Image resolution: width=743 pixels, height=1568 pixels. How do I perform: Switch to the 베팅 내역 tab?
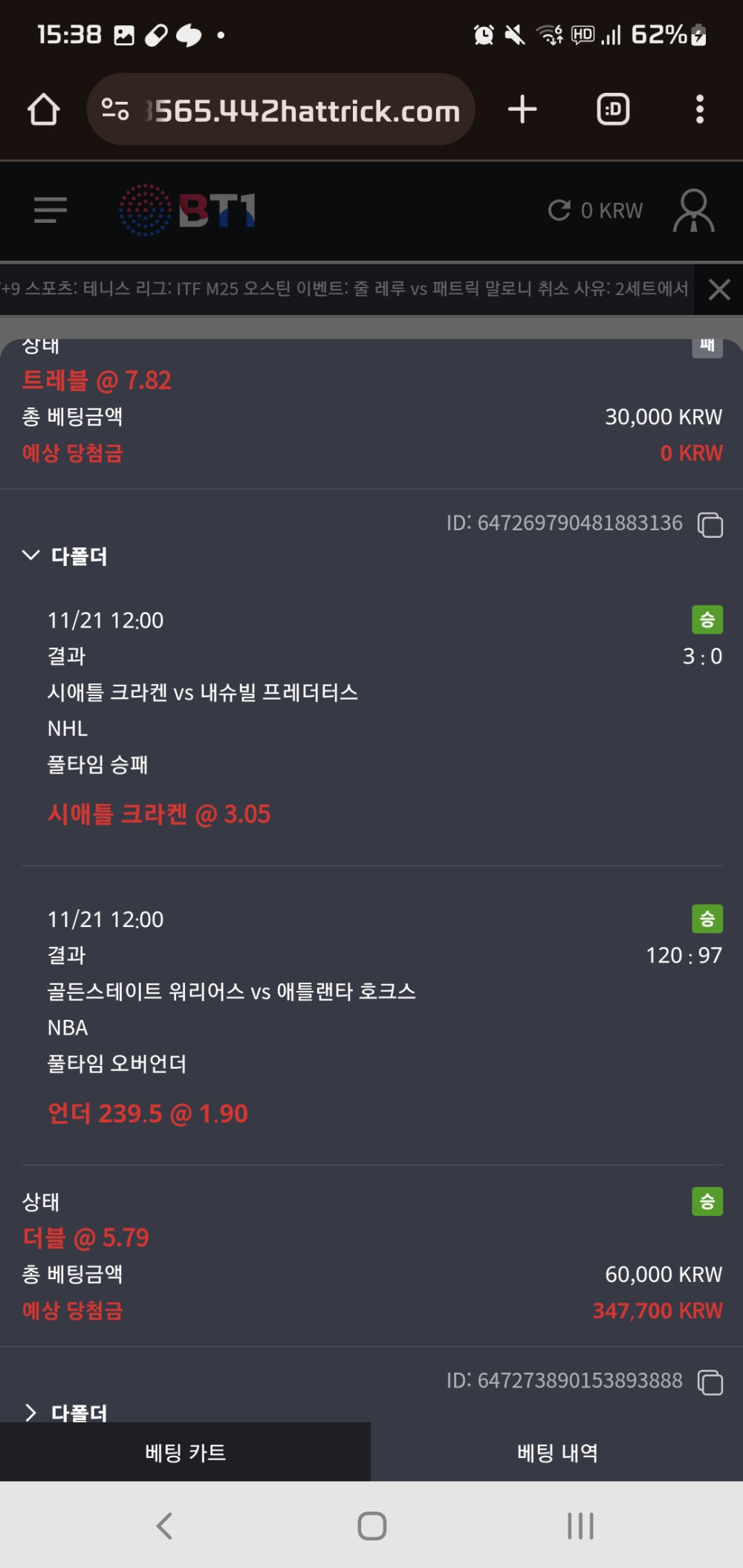click(557, 1452)
